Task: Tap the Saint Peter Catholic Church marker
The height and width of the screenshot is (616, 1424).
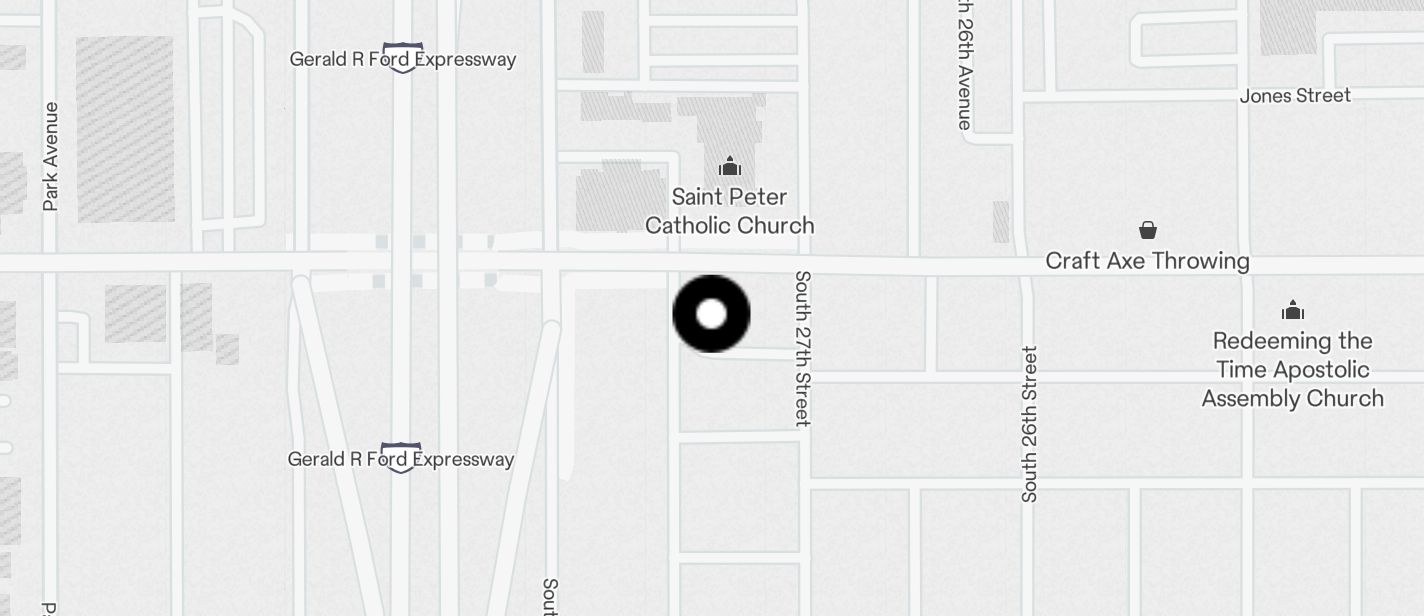Action: coord(730,167)
